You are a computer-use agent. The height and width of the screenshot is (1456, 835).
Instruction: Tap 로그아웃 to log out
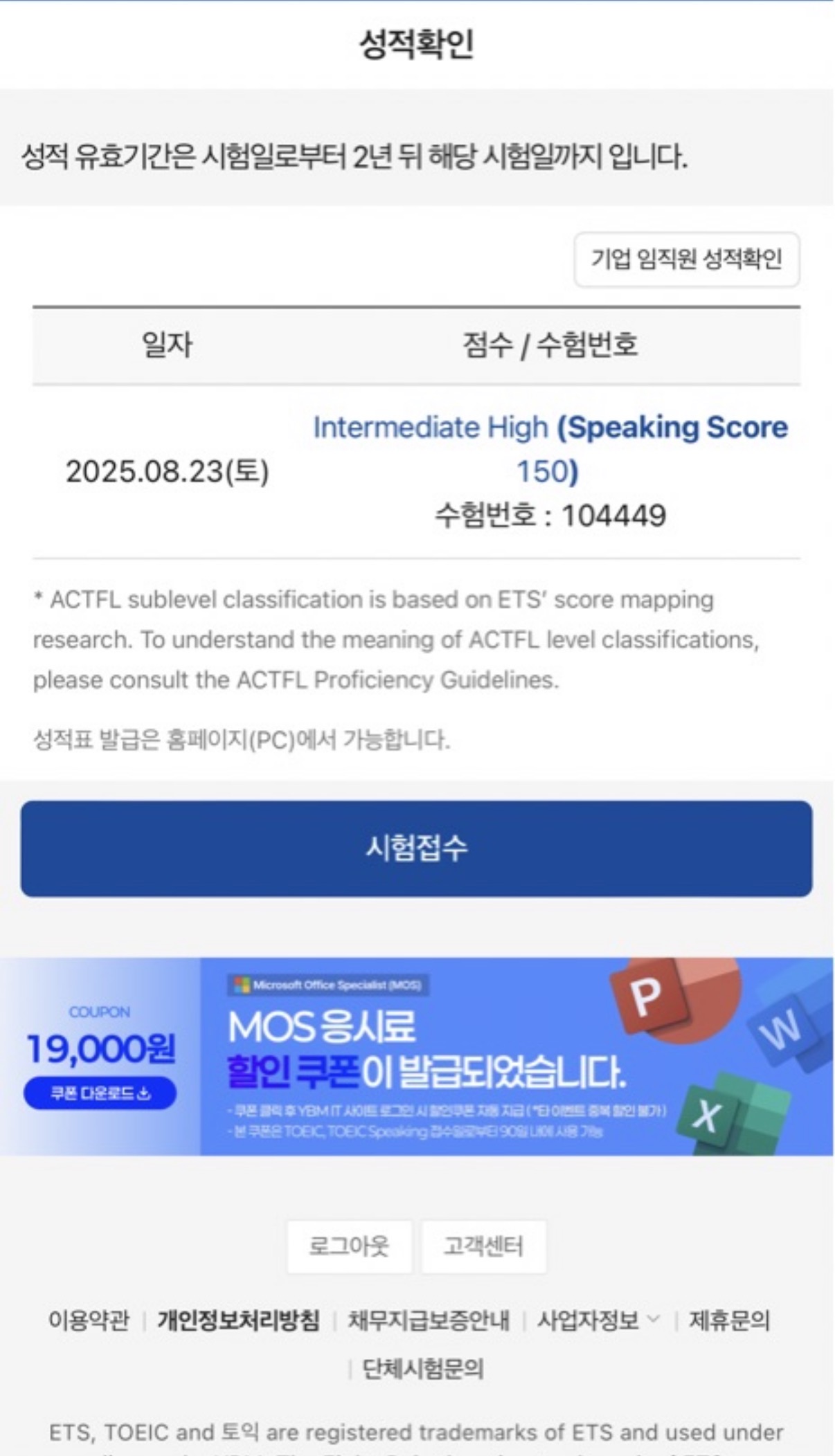coord(349,1246)
